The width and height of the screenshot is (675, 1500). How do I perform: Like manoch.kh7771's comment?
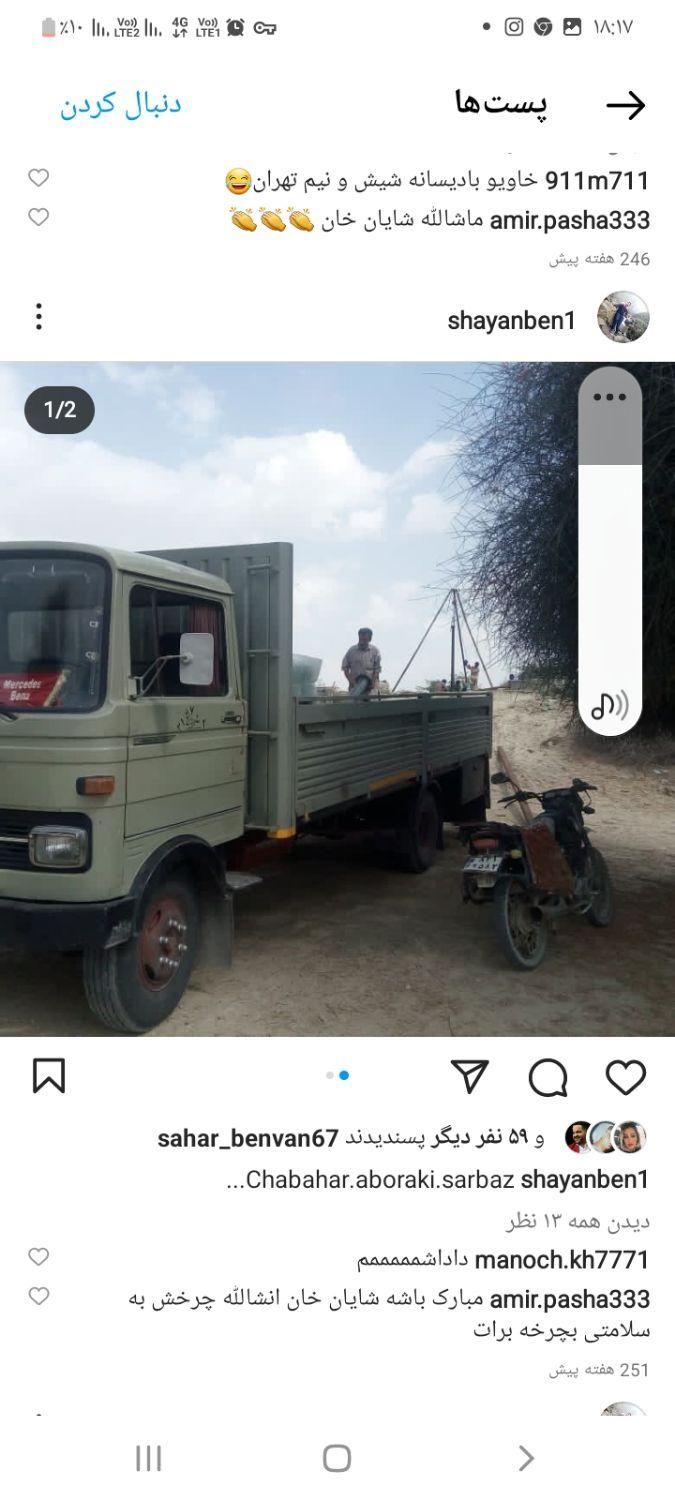[38, 1257]
